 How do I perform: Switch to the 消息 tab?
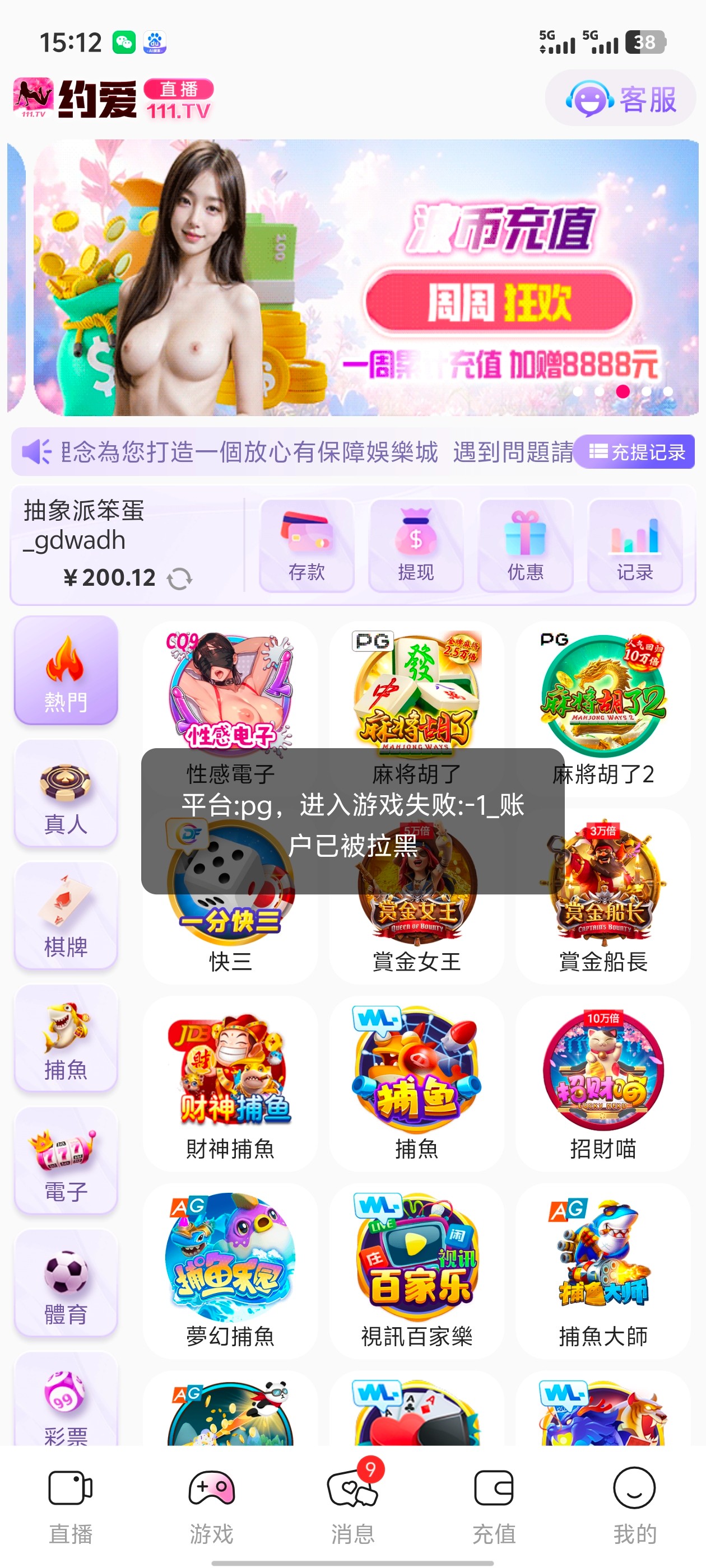coord(352,1506)
